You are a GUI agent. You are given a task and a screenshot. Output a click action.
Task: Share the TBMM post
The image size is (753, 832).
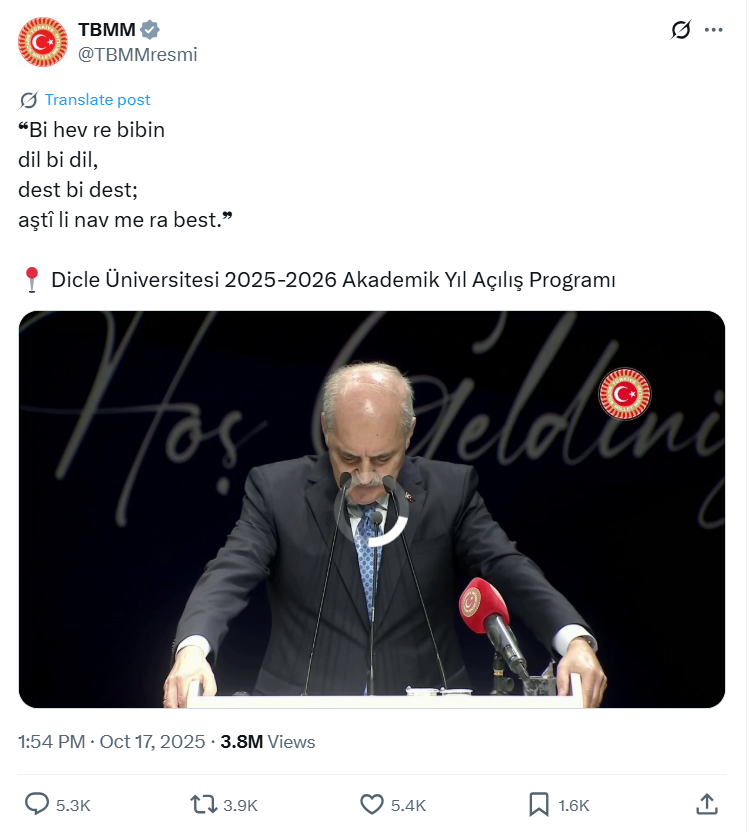coord(706,804)
